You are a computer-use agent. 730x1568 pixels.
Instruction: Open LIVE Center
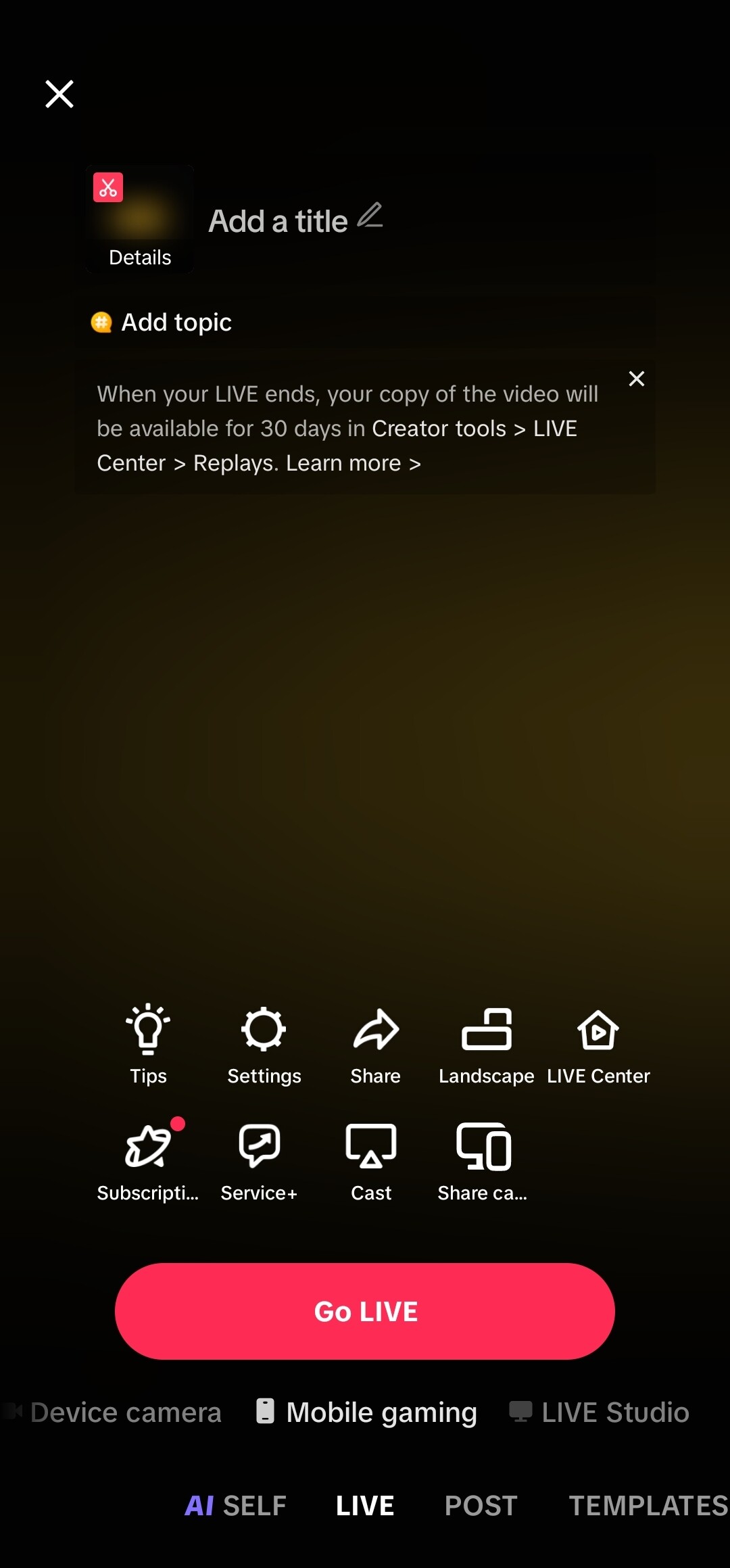pyautogui.click(x=598, y=1045)
